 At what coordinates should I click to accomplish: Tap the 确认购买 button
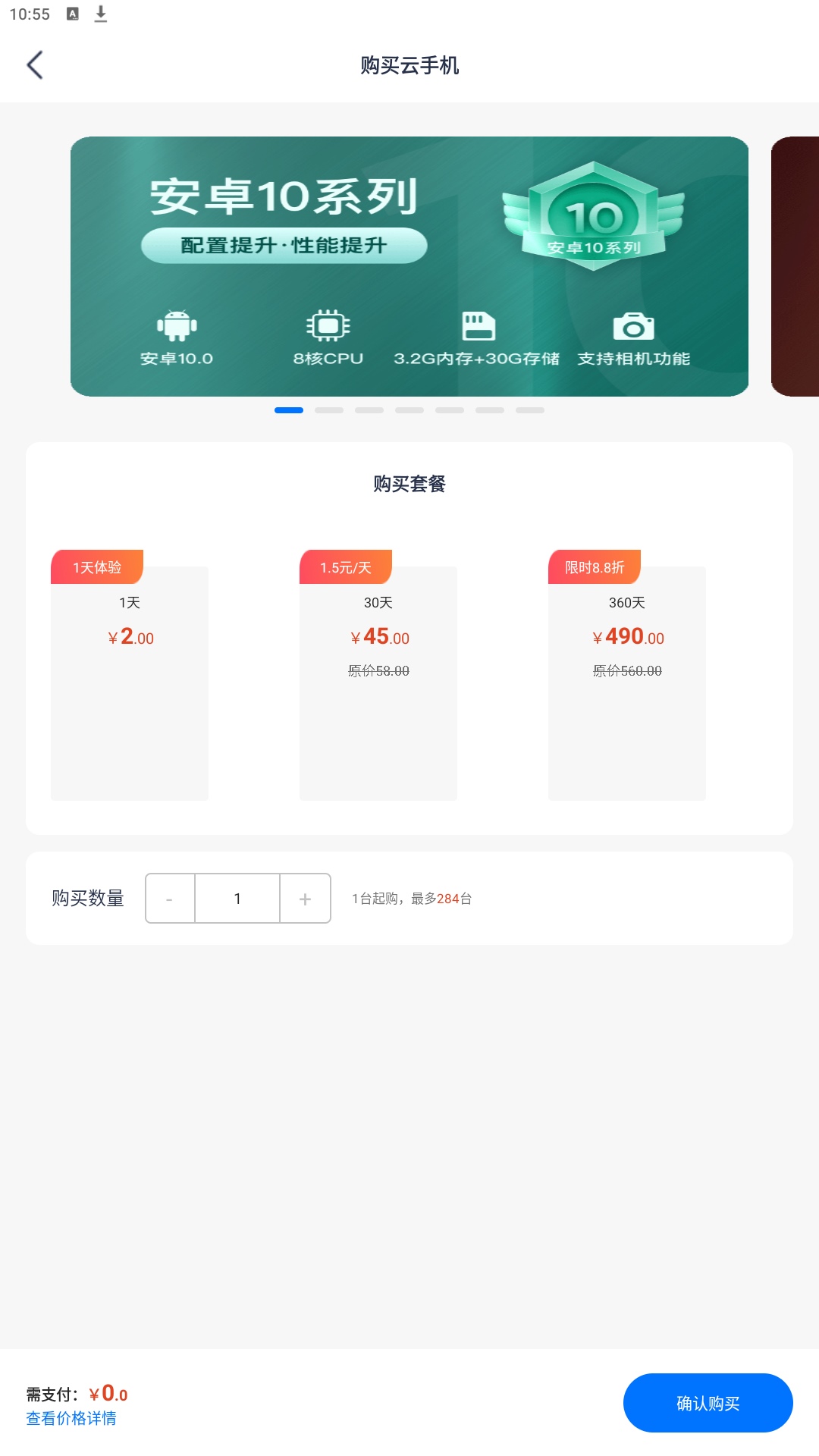[708, 1403]
